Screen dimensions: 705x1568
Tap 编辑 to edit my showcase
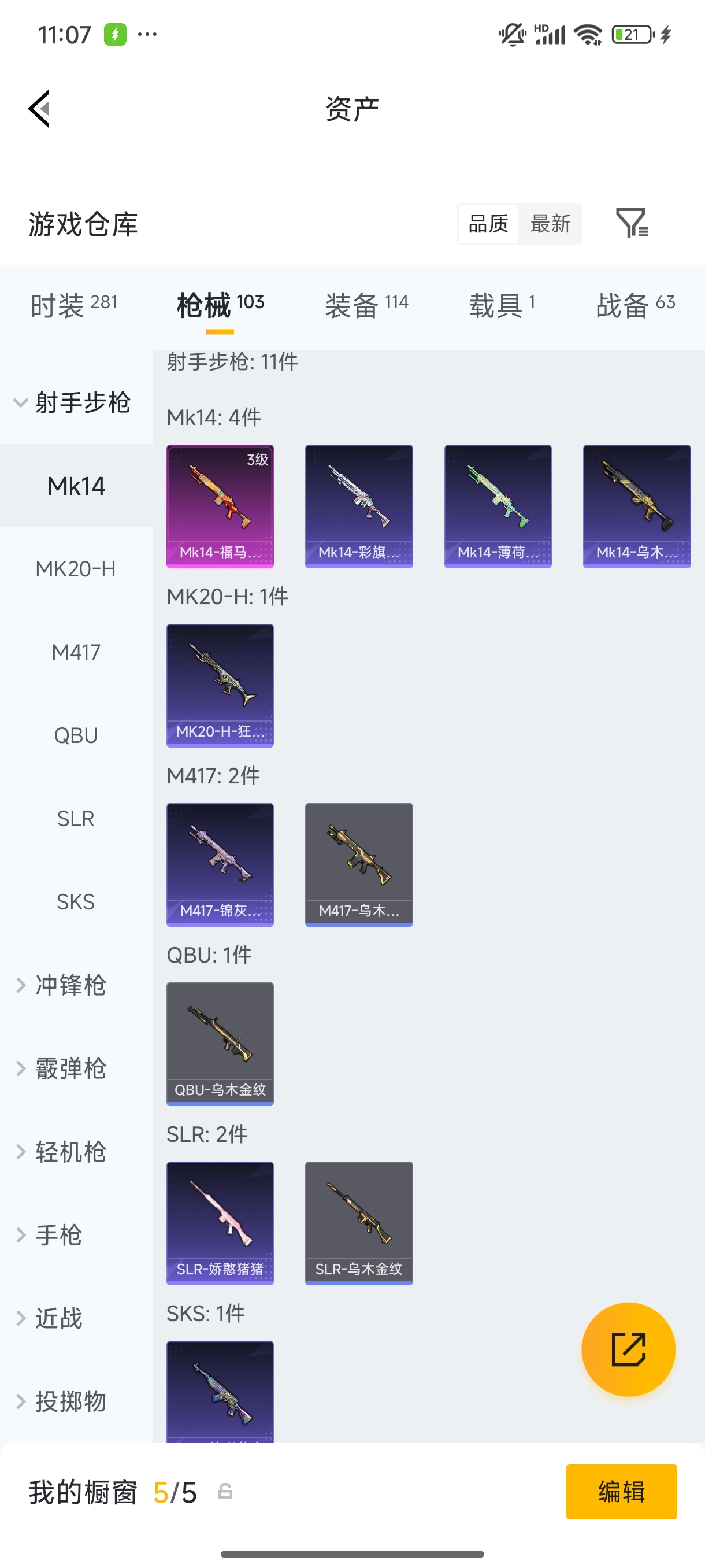621,1491
